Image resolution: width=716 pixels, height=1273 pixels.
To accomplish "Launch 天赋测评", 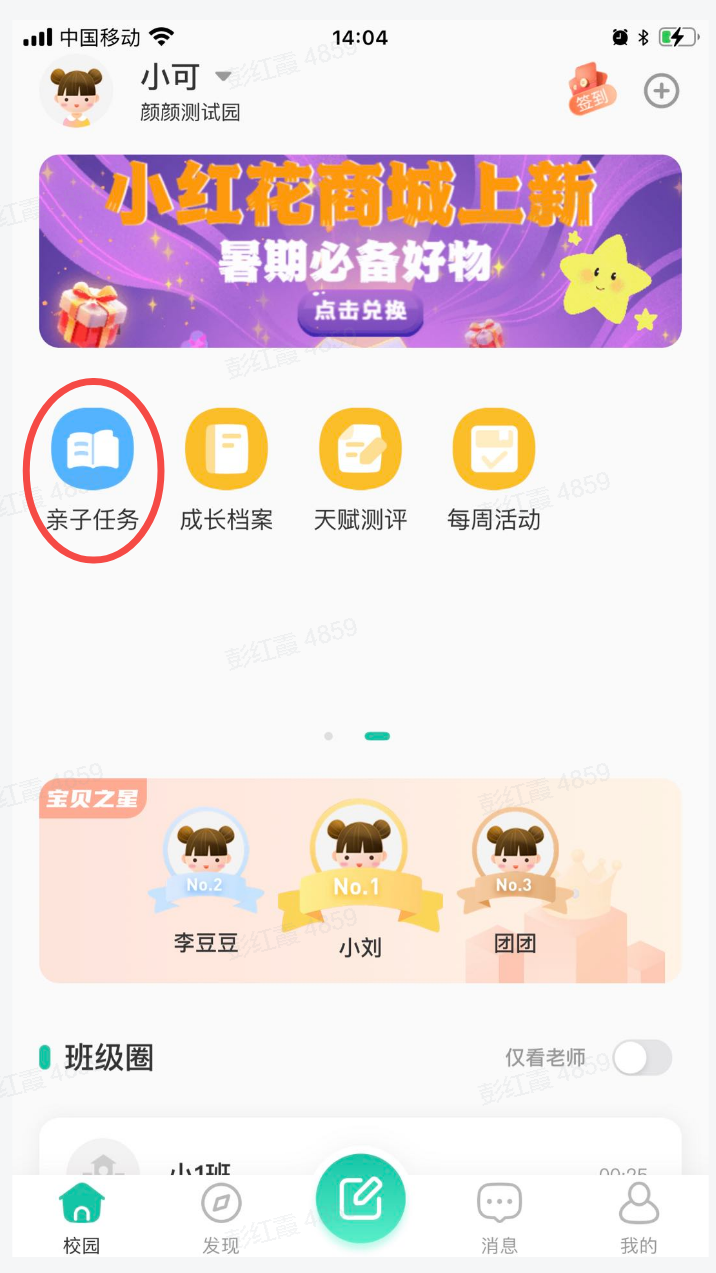I will tap(360, 468).
